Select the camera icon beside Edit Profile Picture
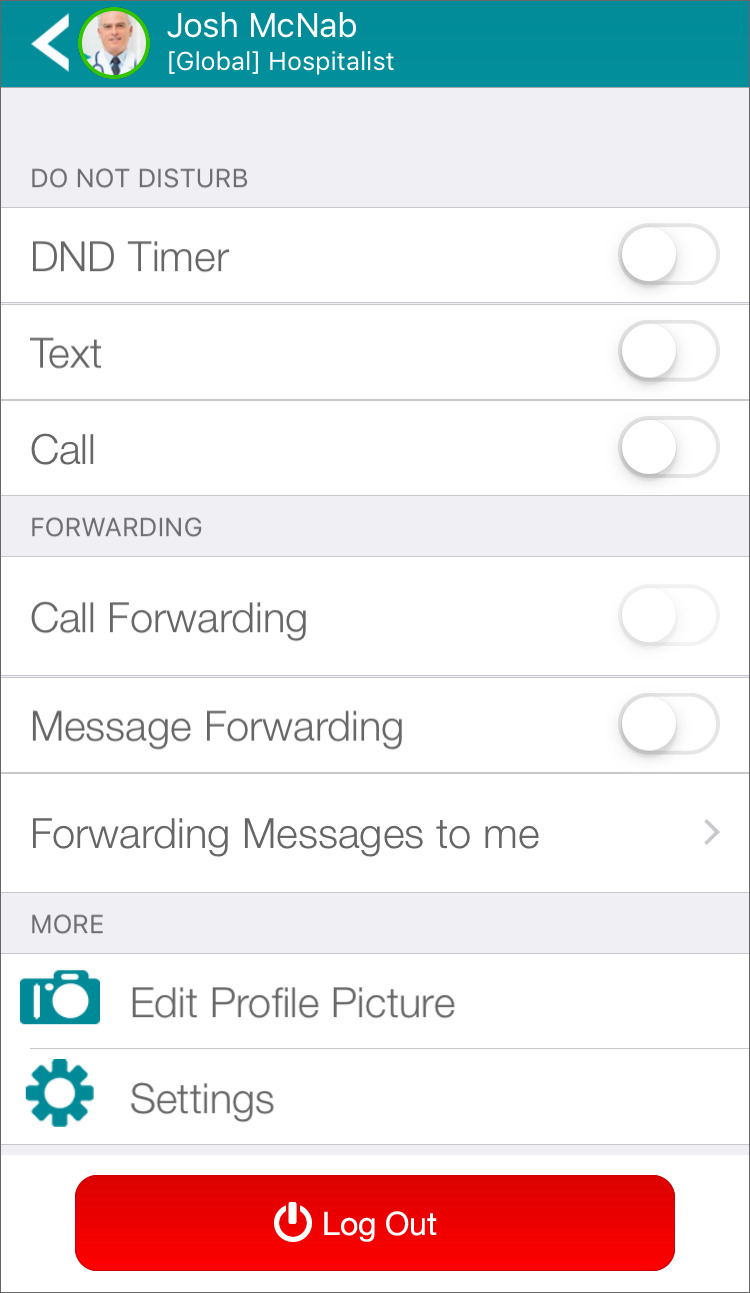 [x=59, y=997]
